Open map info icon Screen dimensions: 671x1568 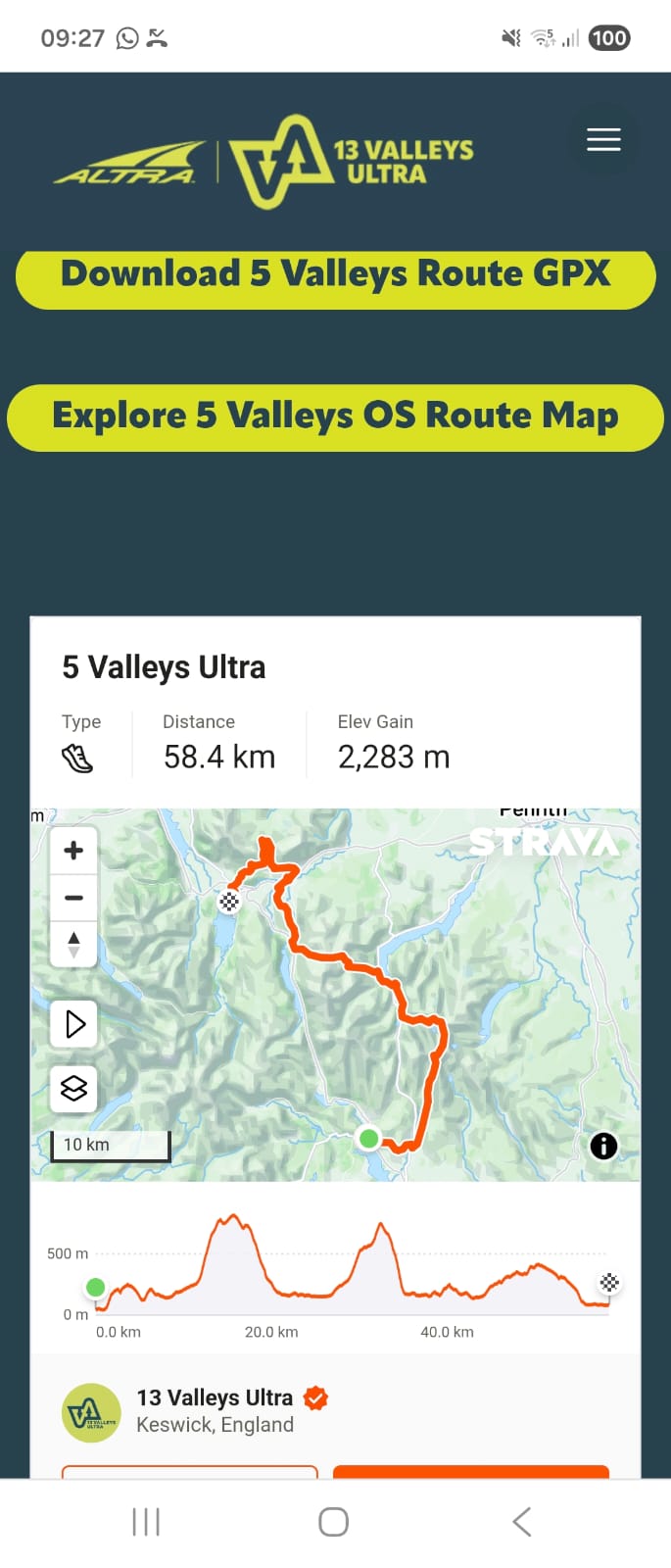pyautogui.click(x=603, y=1145)
